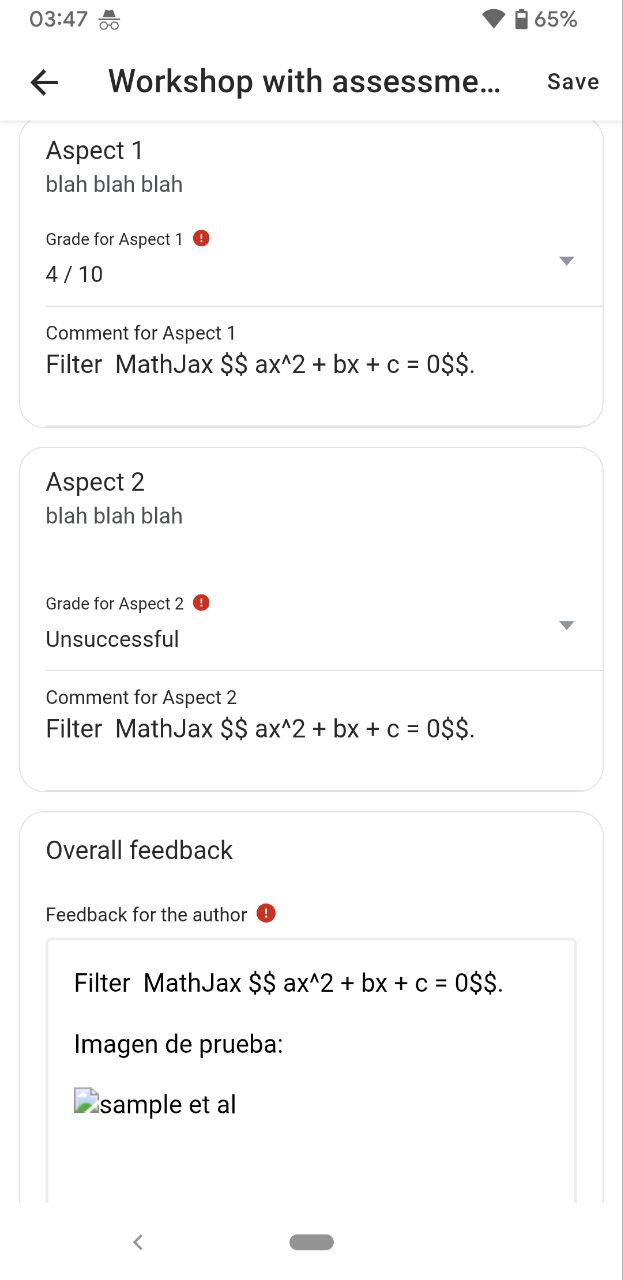Image resolution: width=623 pixels, height=1280 pixels.
Task: Go back using the app bar arrow
Action: (45, 82)
